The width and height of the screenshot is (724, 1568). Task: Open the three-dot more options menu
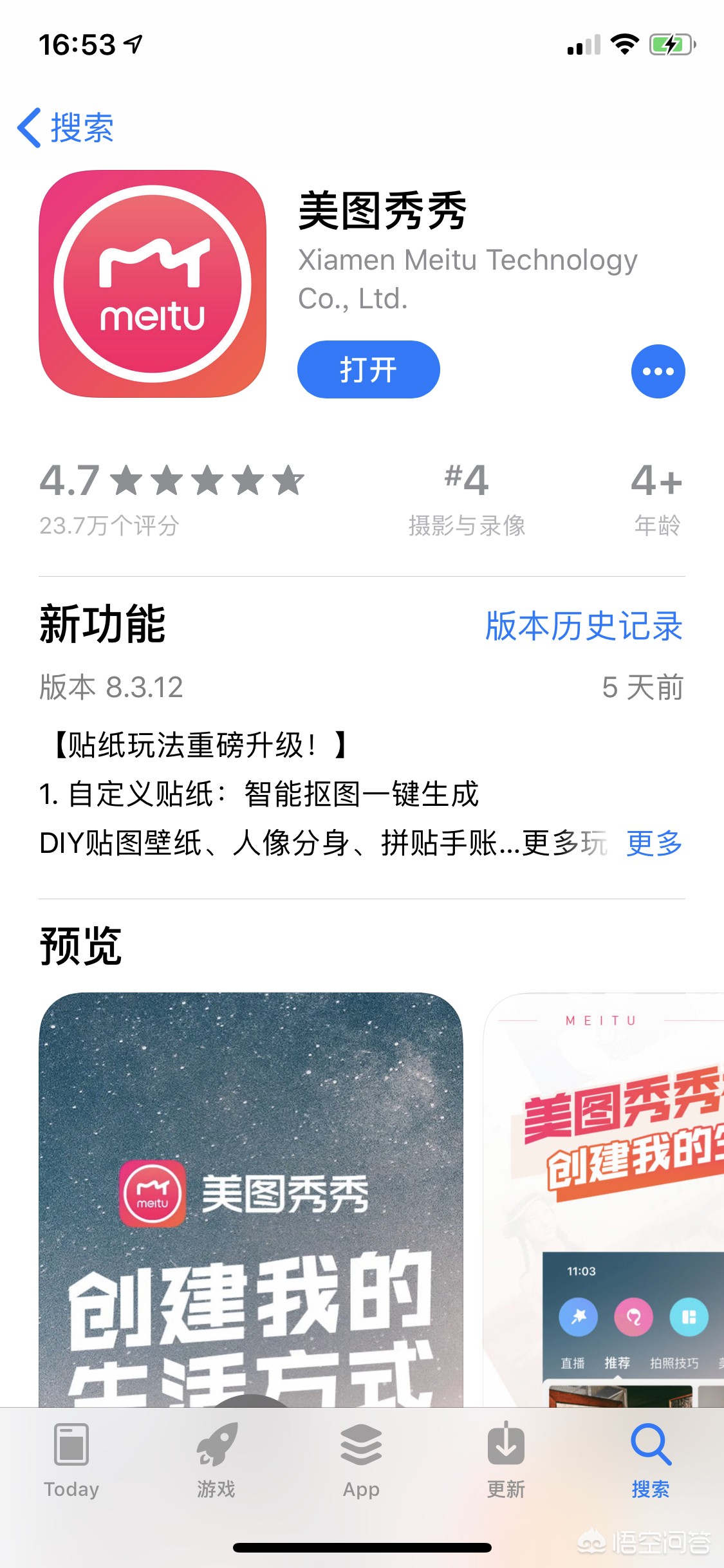point(658,371)
